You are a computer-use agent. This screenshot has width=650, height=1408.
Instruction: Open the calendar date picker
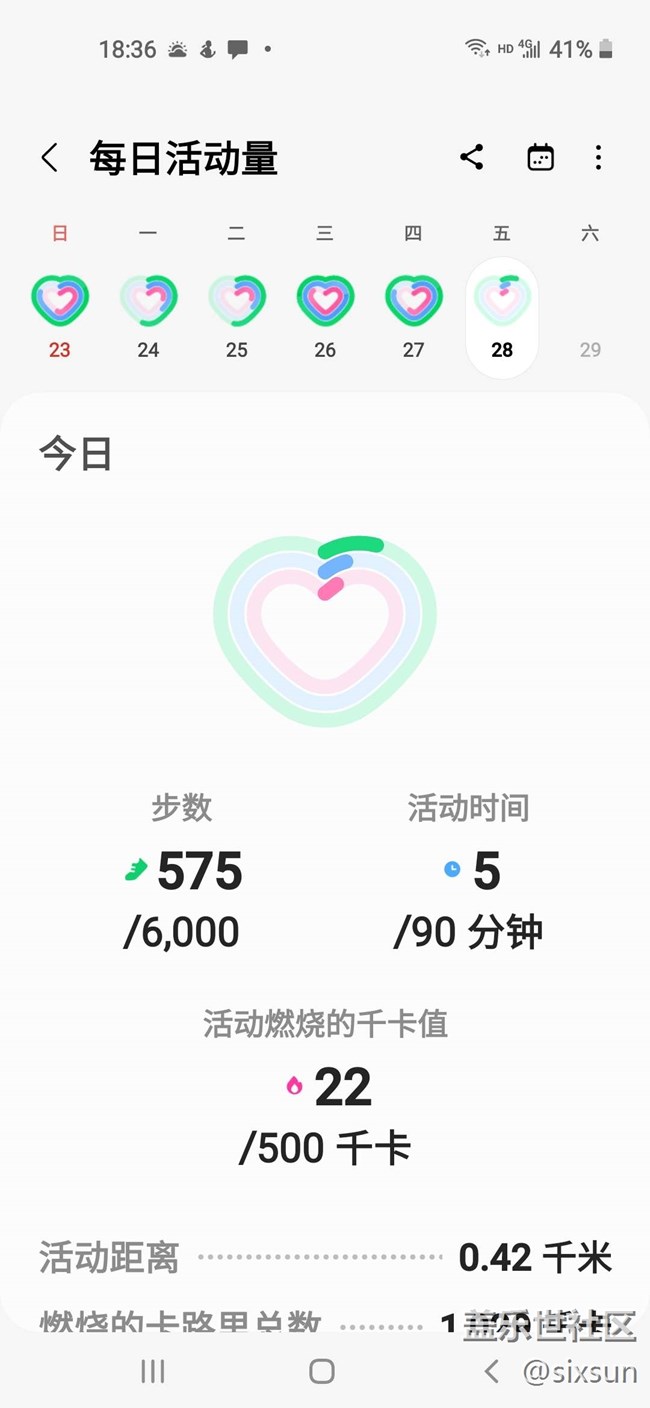[540, 157]
